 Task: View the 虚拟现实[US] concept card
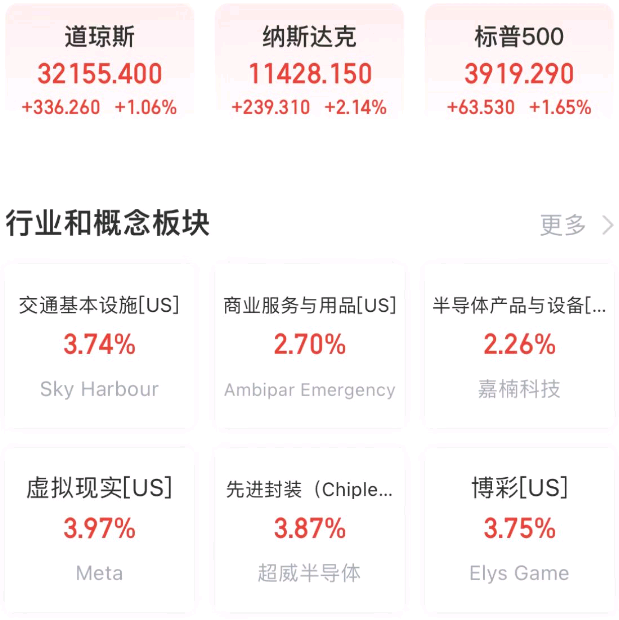coord(99,529)
